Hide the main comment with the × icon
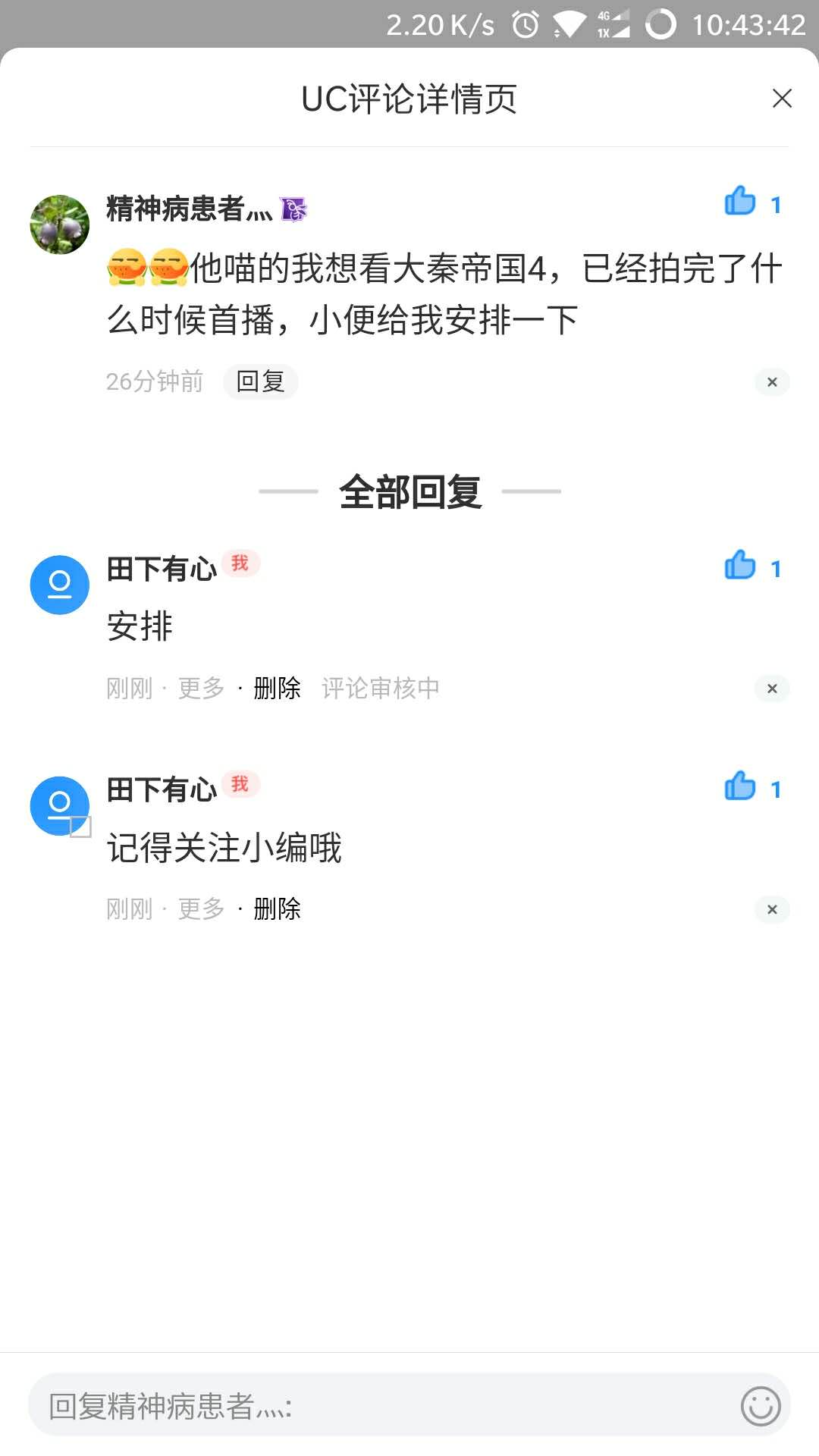The image size is (819, 1456). 772,381
